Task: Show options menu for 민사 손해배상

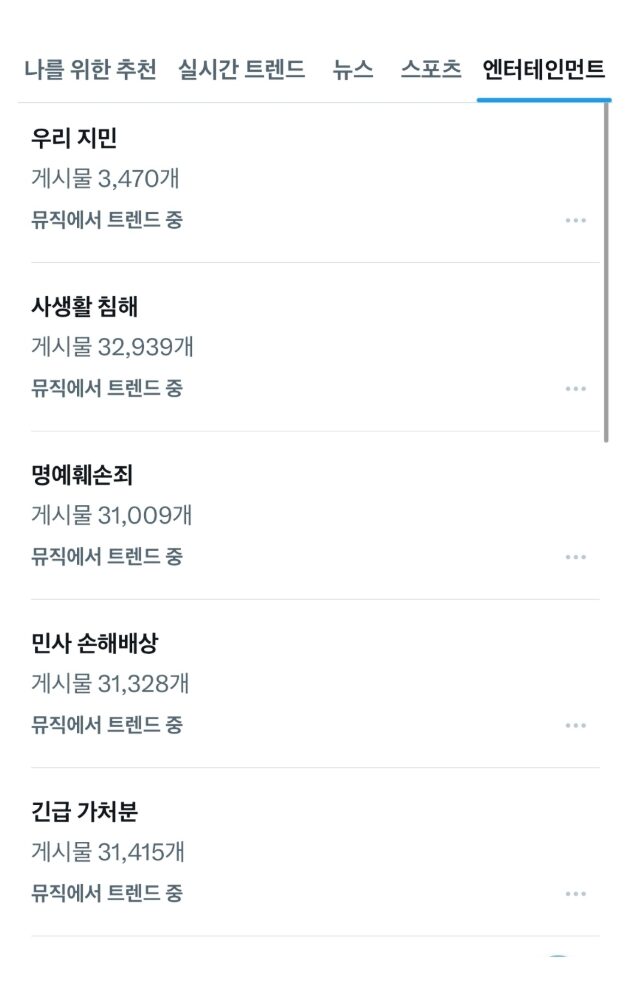Action: click(575, 725)
